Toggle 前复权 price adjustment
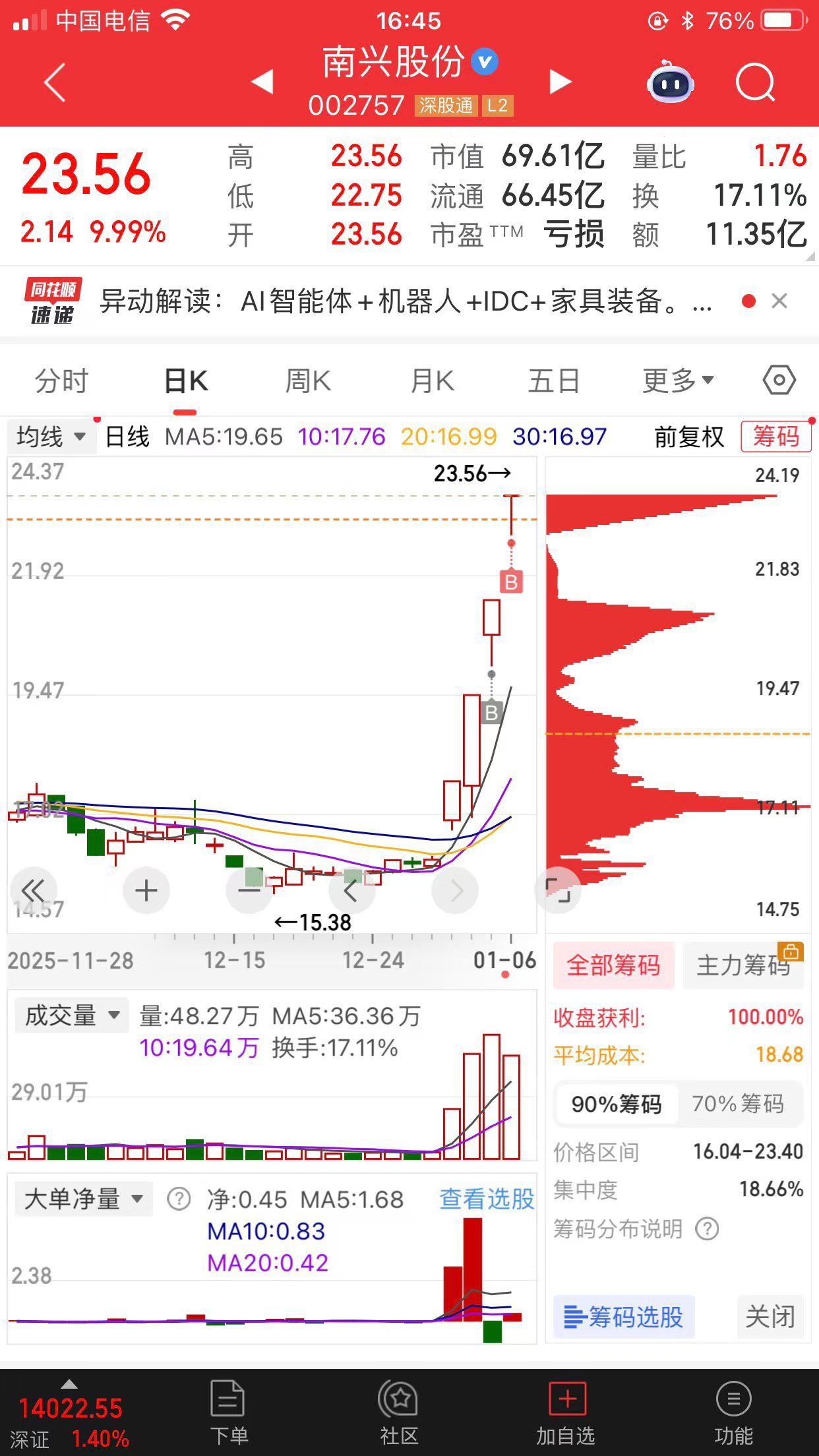This screenshot has width=819, height=1456. (686, 436)
